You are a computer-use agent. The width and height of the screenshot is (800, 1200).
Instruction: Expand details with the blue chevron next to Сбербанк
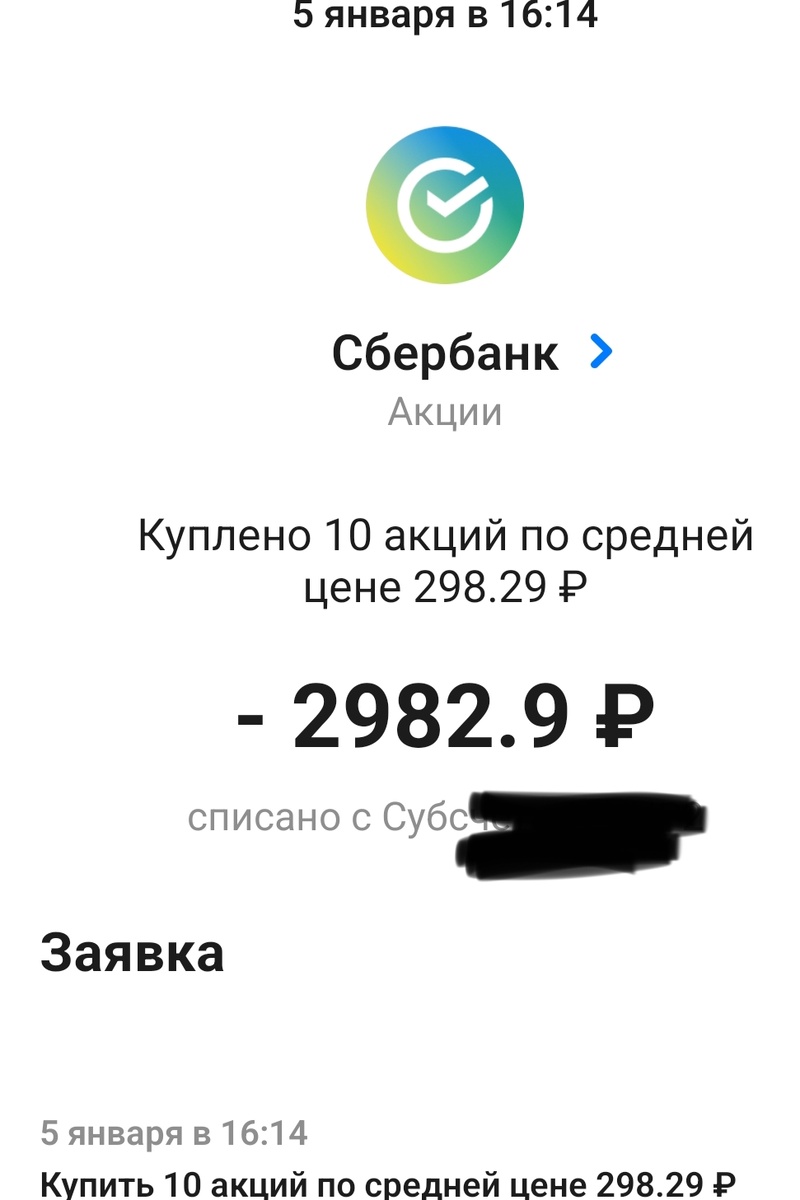tap(601, 352)
